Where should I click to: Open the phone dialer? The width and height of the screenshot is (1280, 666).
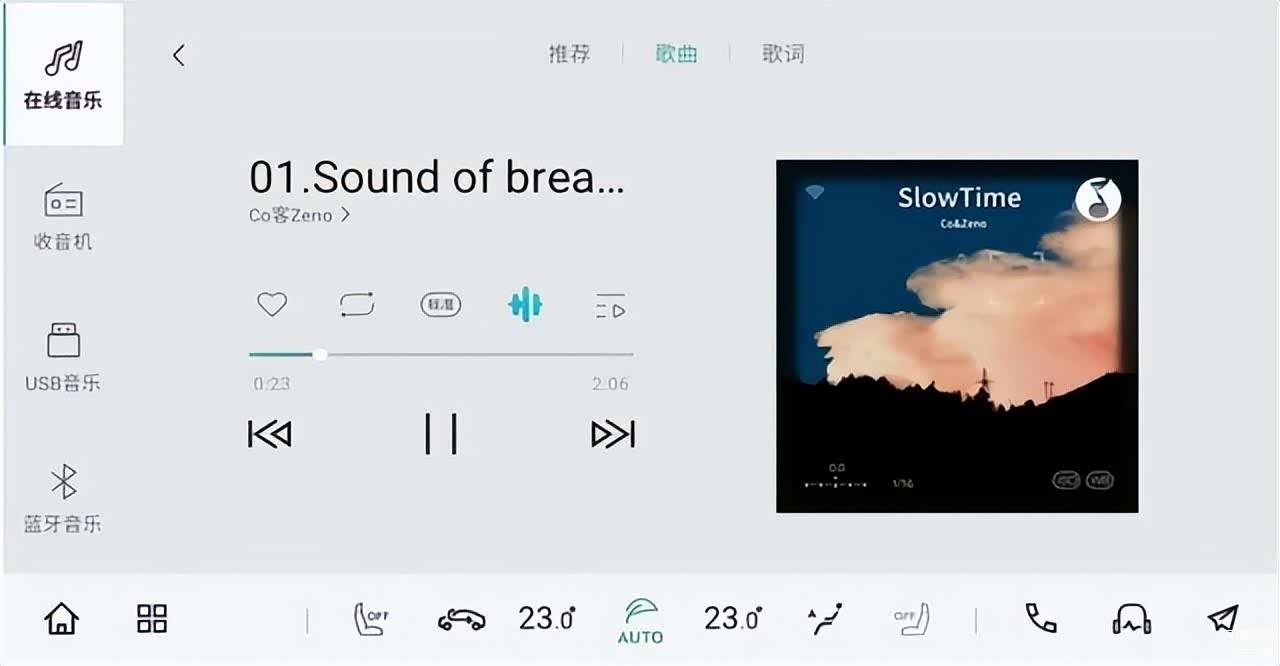point(1041,619)
